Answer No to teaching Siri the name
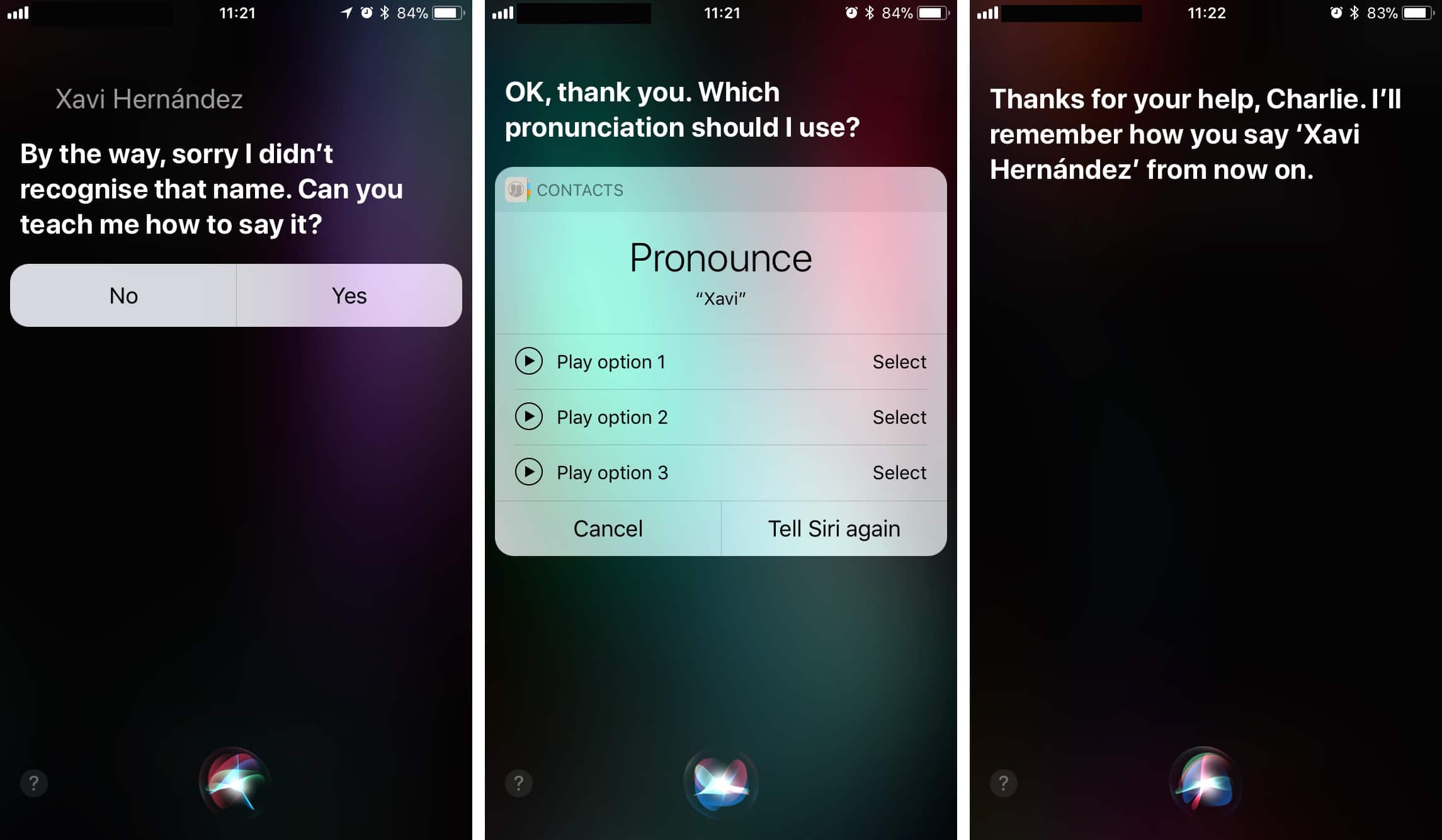1442x840 pixels. [123, 295]
